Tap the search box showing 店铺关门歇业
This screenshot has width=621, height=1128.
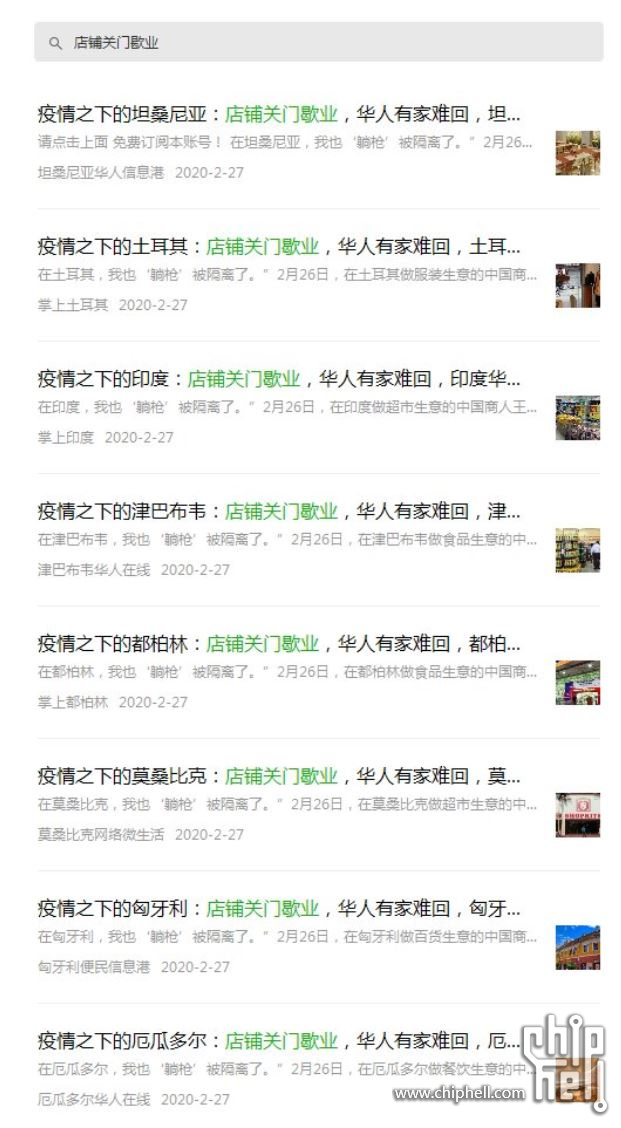pos(318,43)
